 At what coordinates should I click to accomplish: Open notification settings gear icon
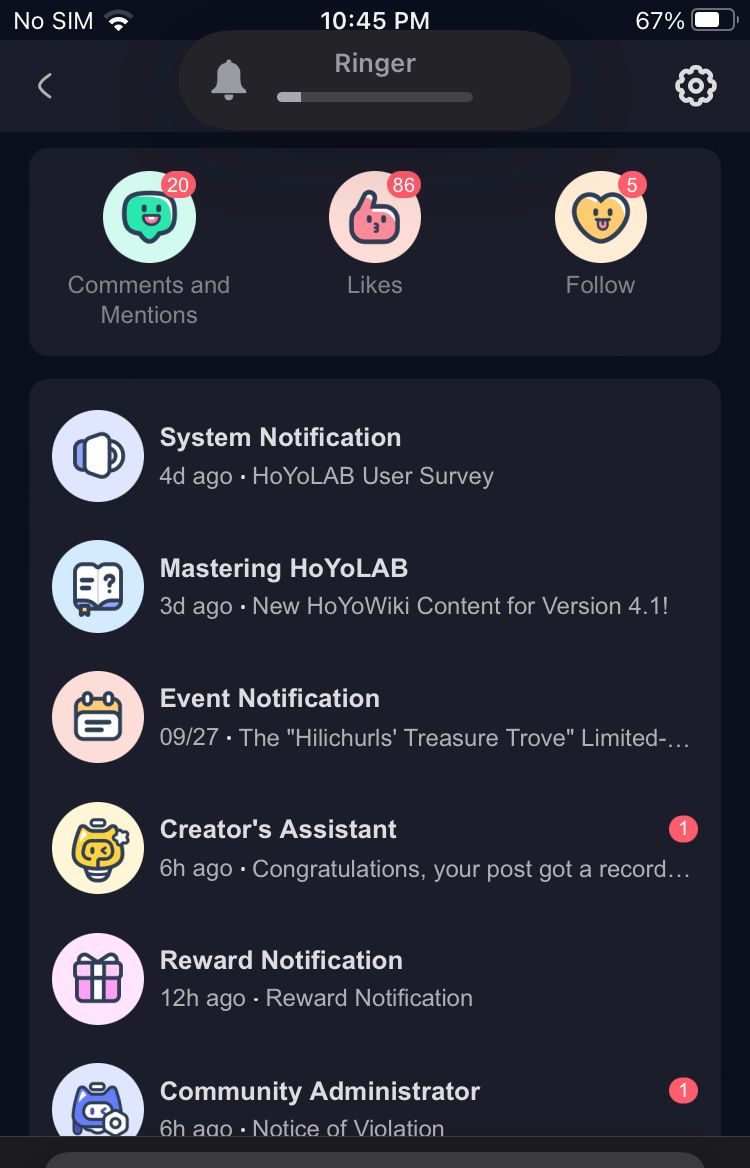pyautogui.click(x=696, y=86)
